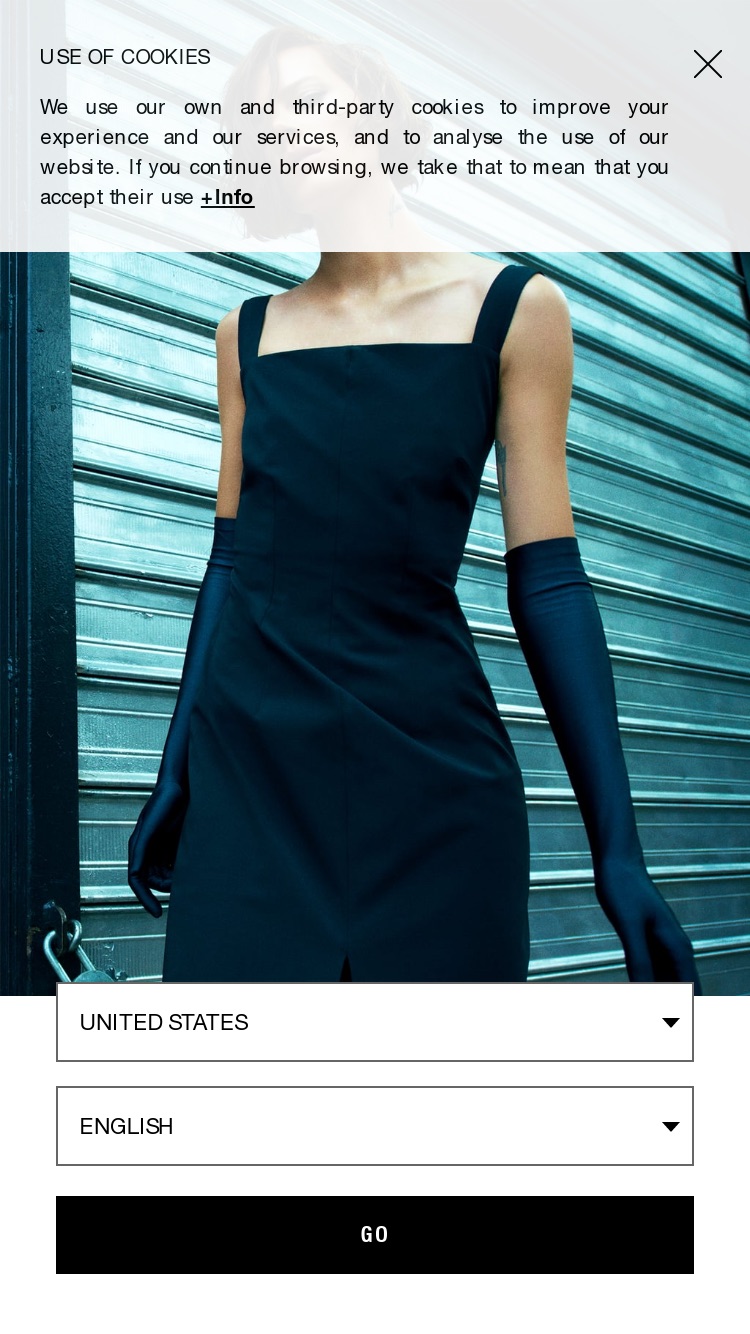This screenshot has height=1334, width=750.
Task: Expand the United States country dropdown
Action: 375,1022
